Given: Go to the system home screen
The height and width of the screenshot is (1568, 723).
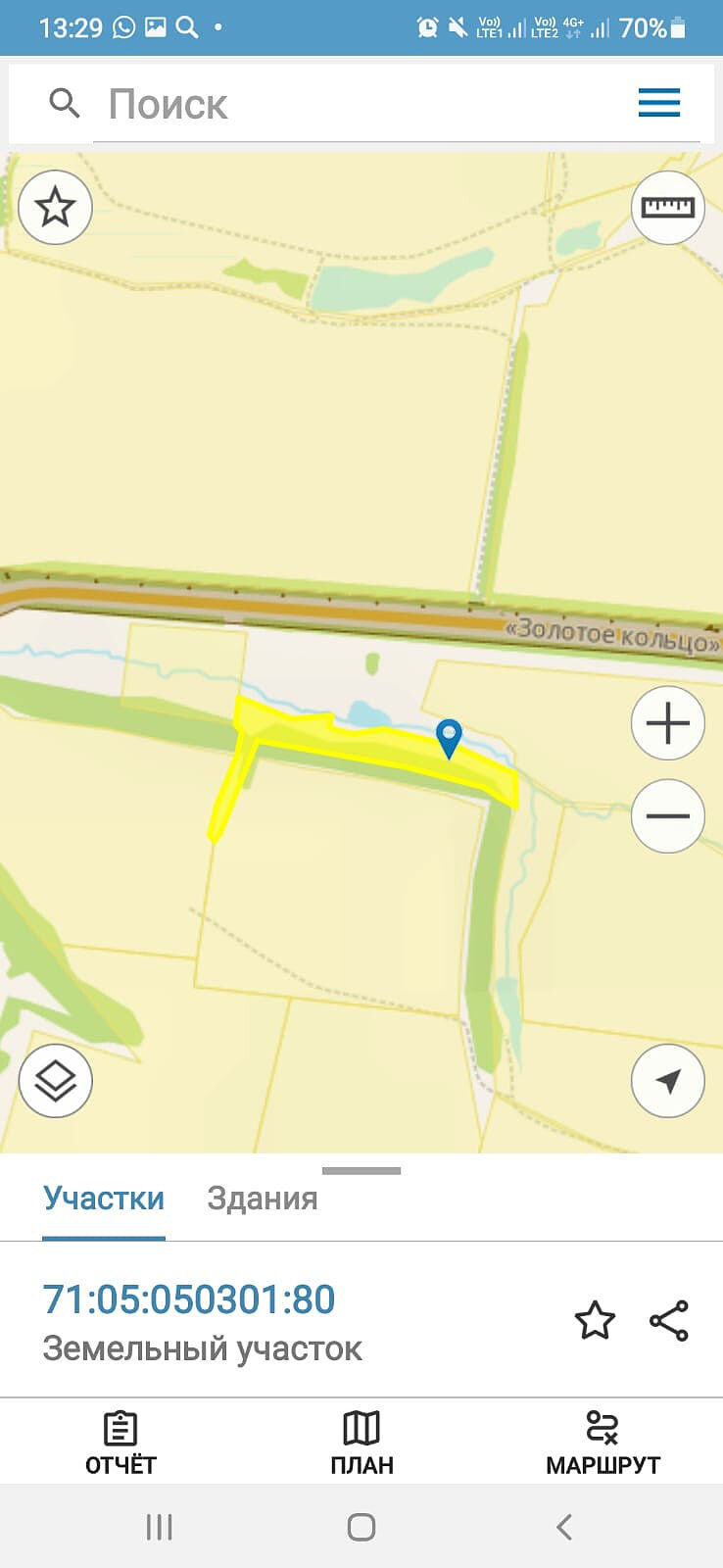Looking at the screenshot, I should (361, 1526).
